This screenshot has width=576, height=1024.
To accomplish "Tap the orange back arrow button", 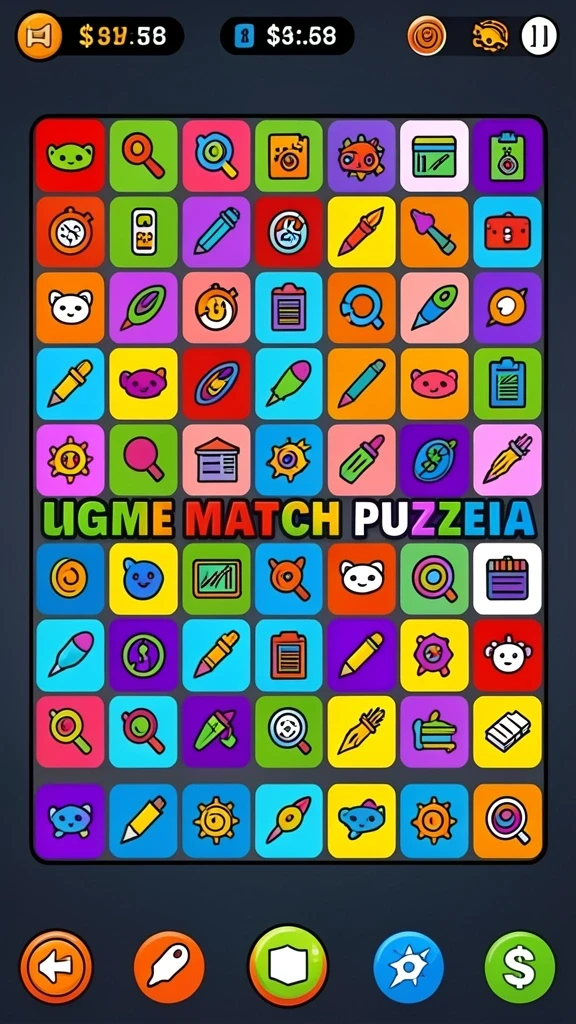I will click(56, 967).
